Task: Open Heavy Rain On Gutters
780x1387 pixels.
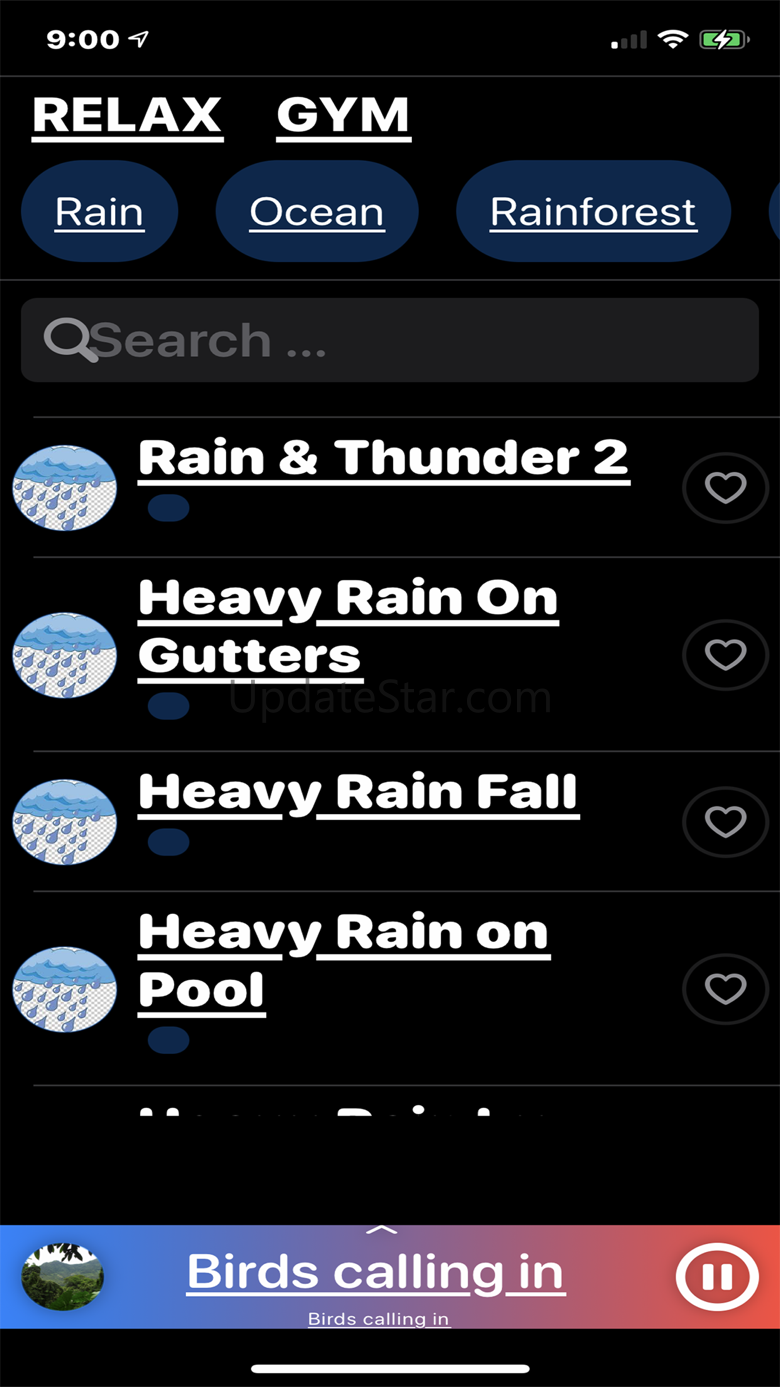Action: [x=348, y=626]
